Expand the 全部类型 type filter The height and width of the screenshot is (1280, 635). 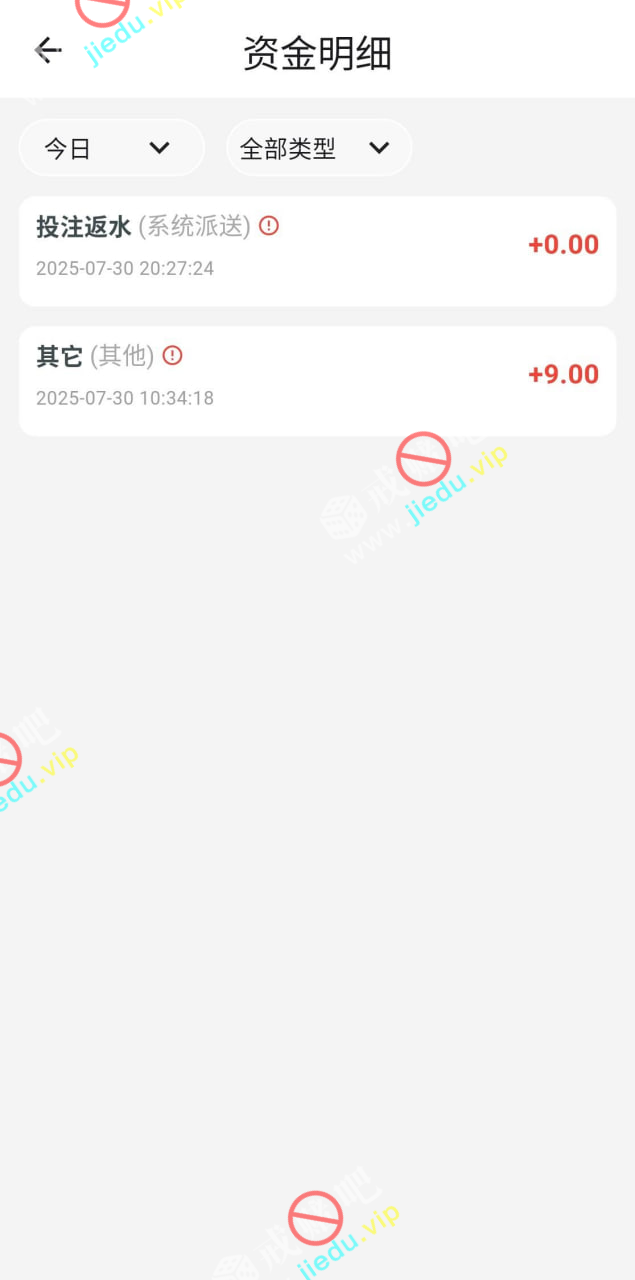click(x=319, y=148)
